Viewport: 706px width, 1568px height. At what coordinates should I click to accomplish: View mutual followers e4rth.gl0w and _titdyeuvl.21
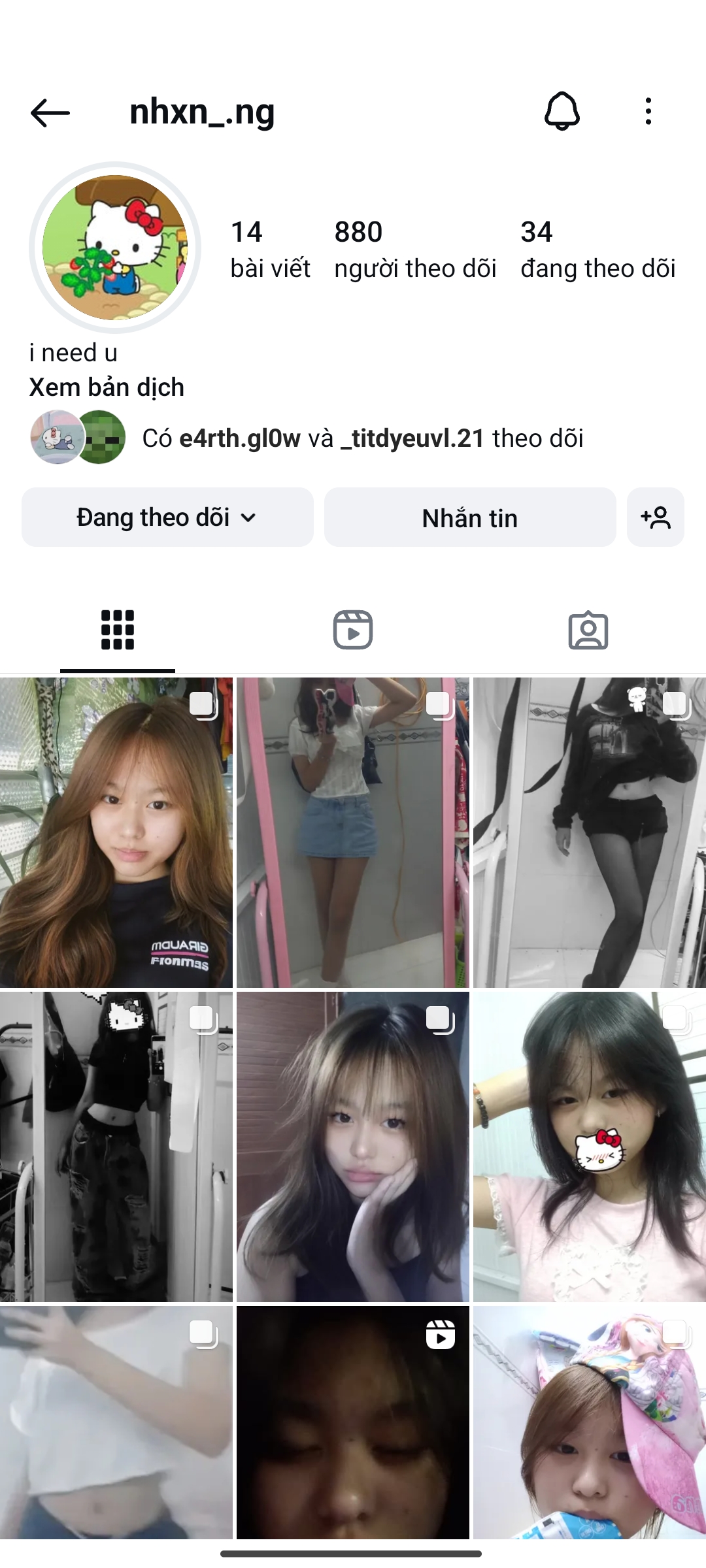point(362,438)
